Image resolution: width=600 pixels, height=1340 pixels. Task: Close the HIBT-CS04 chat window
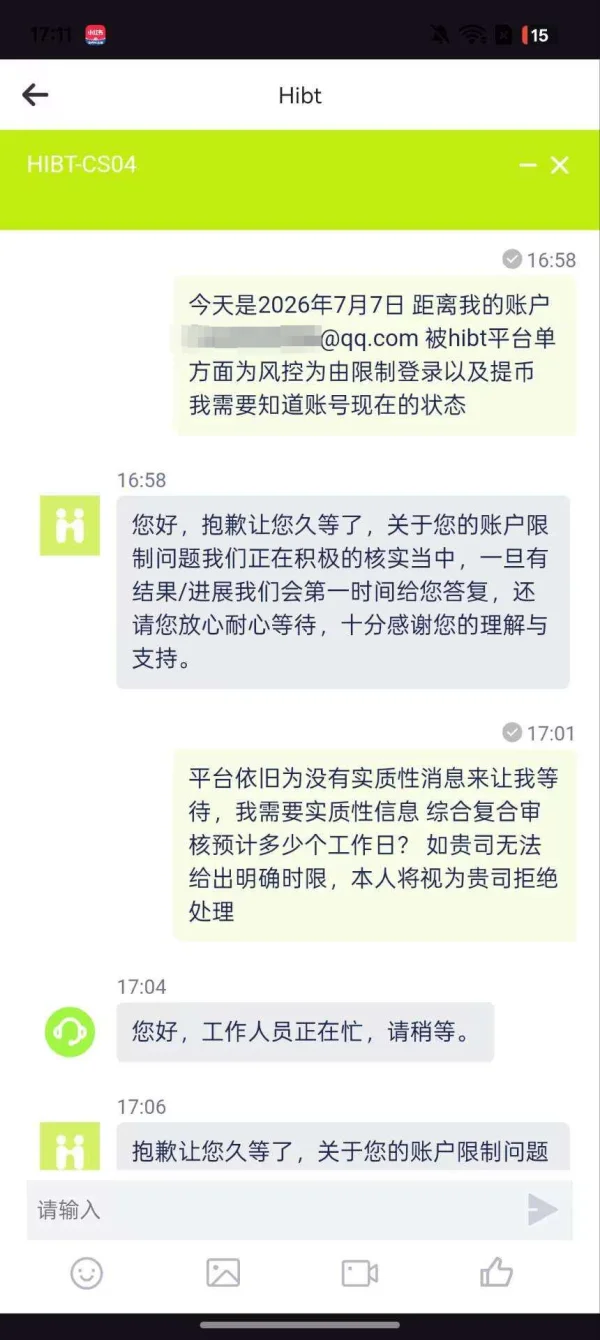[x=560, y=165]
